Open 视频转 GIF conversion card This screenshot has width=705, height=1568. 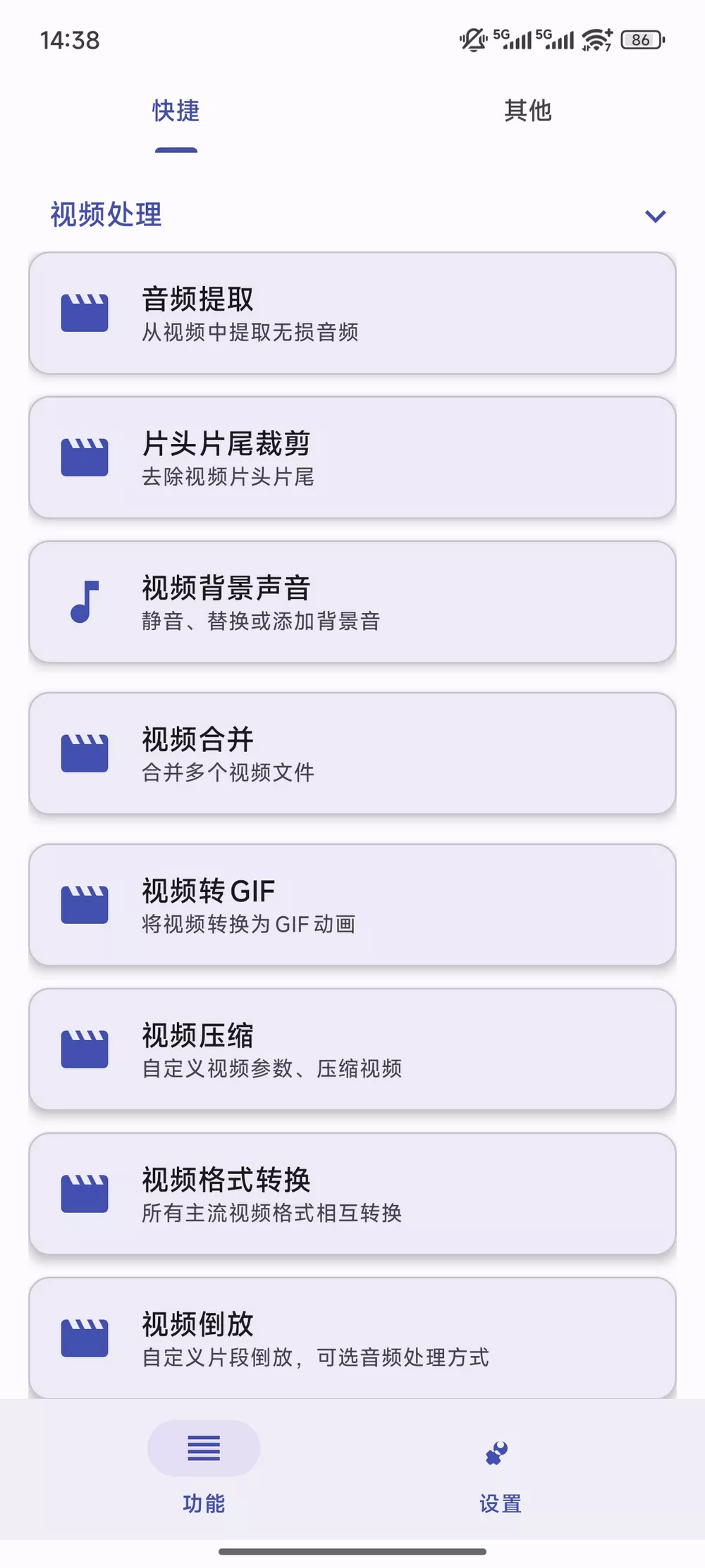pyautogui.click(x=352, y=904)
